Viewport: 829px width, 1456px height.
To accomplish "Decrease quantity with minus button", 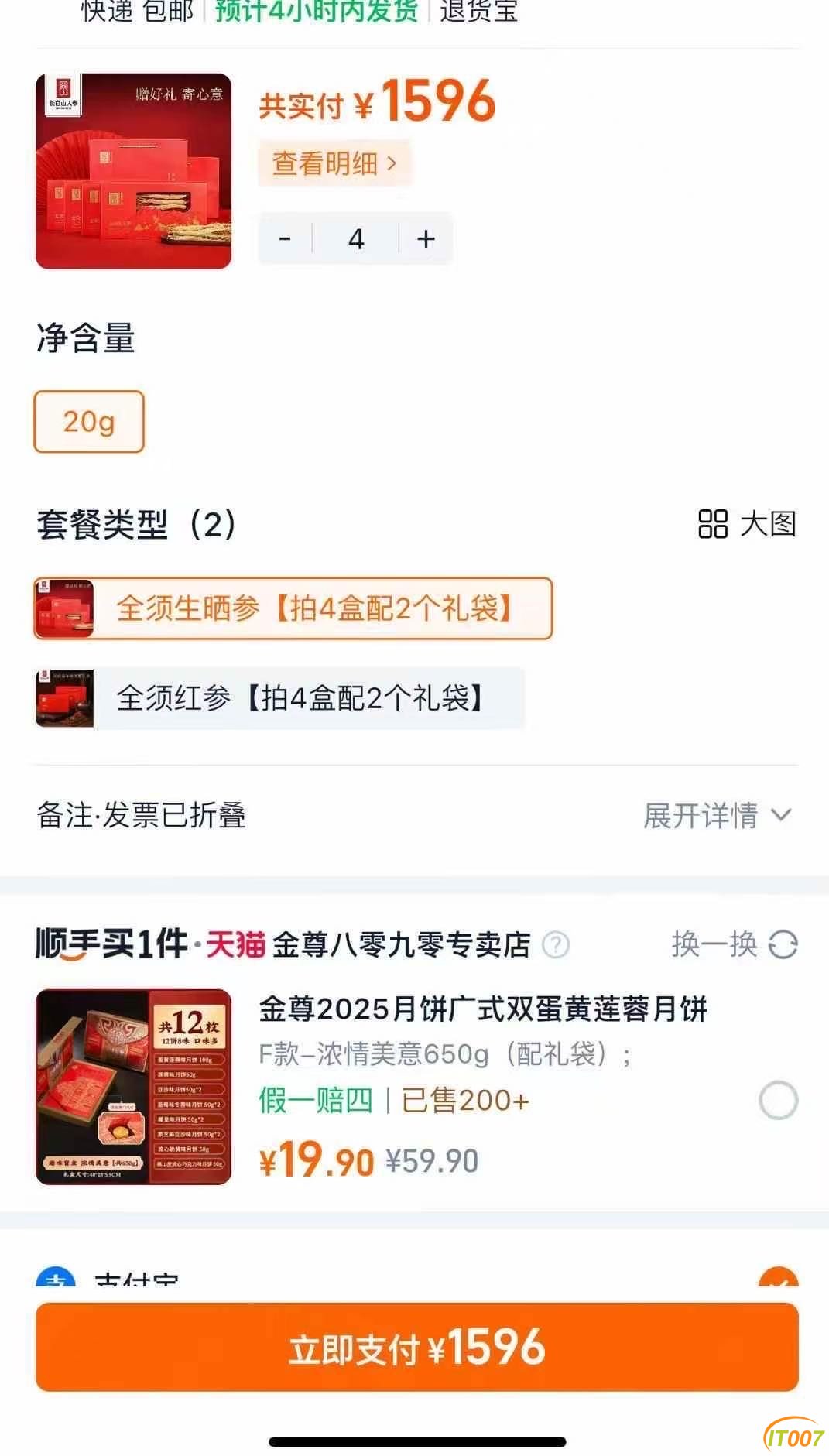I will (x=285, y=238).
